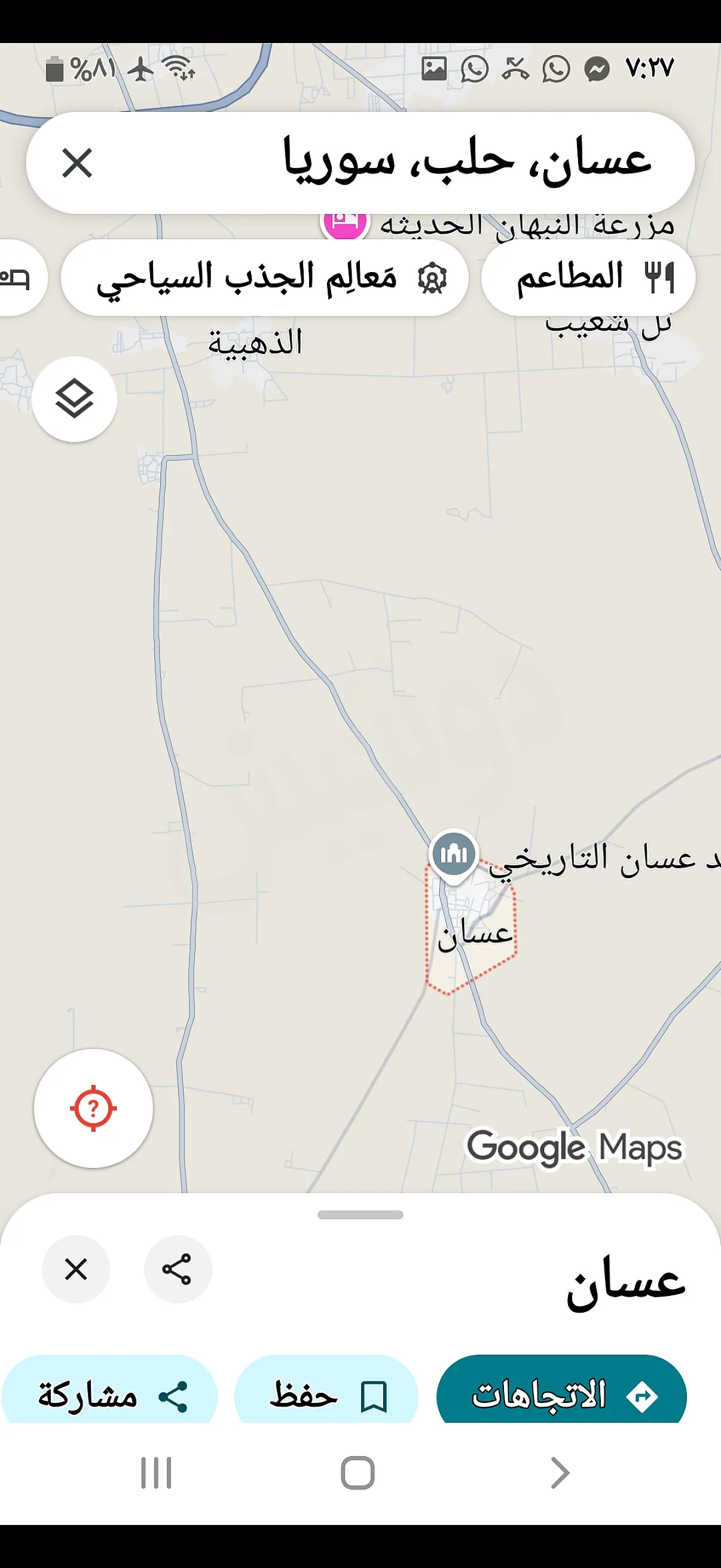Image resolution: width=721 pixels, height=1568 pixels.
Task: Close the عسان place sheet
Action: click(x=76, y=1269)
